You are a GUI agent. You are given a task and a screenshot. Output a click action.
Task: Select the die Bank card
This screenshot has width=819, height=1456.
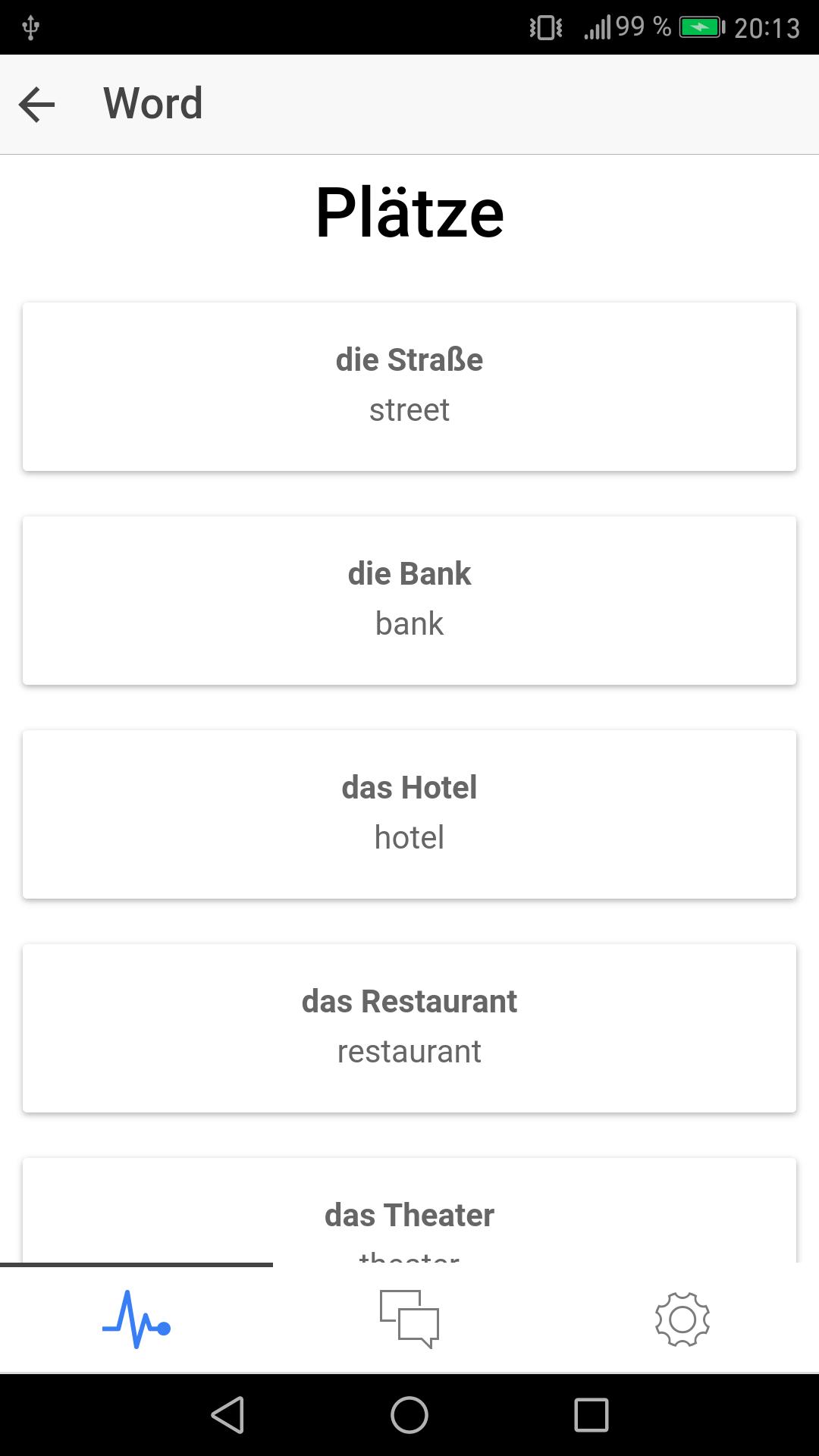click(x=409, y=601)
